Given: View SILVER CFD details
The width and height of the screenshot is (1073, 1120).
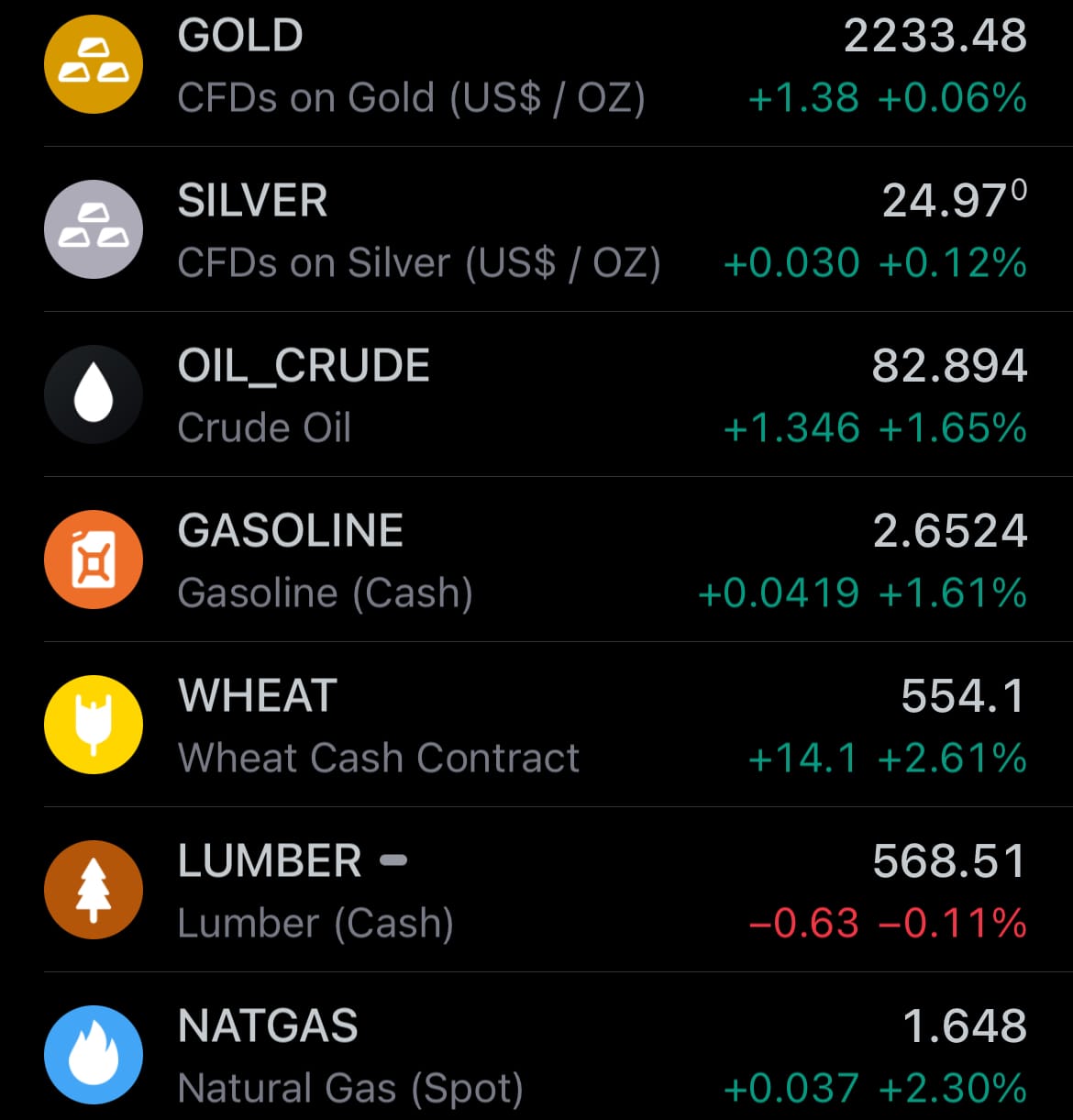Looking at the screenshot, I should [x=536, y=229].
